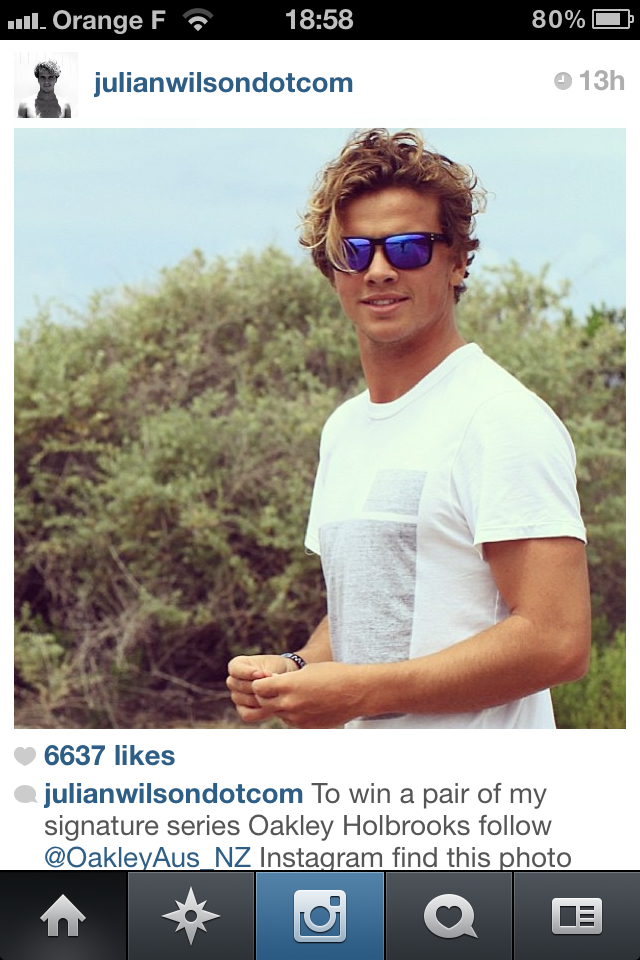This screenshot has width=640, height=960.
Task: View the 6637 likes list
Action: (x=109, y=756)
